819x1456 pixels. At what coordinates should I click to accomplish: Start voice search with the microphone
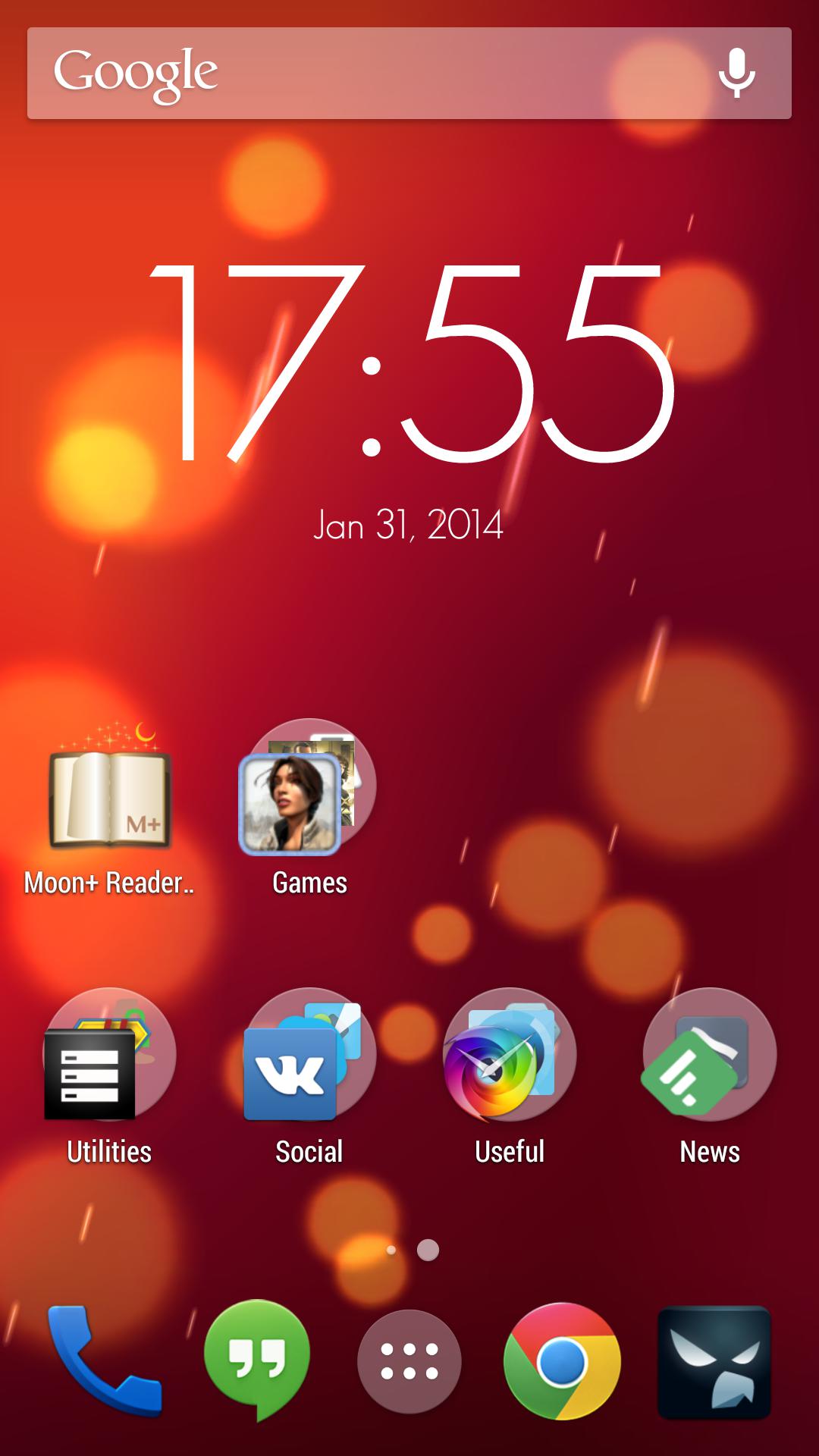736,73
